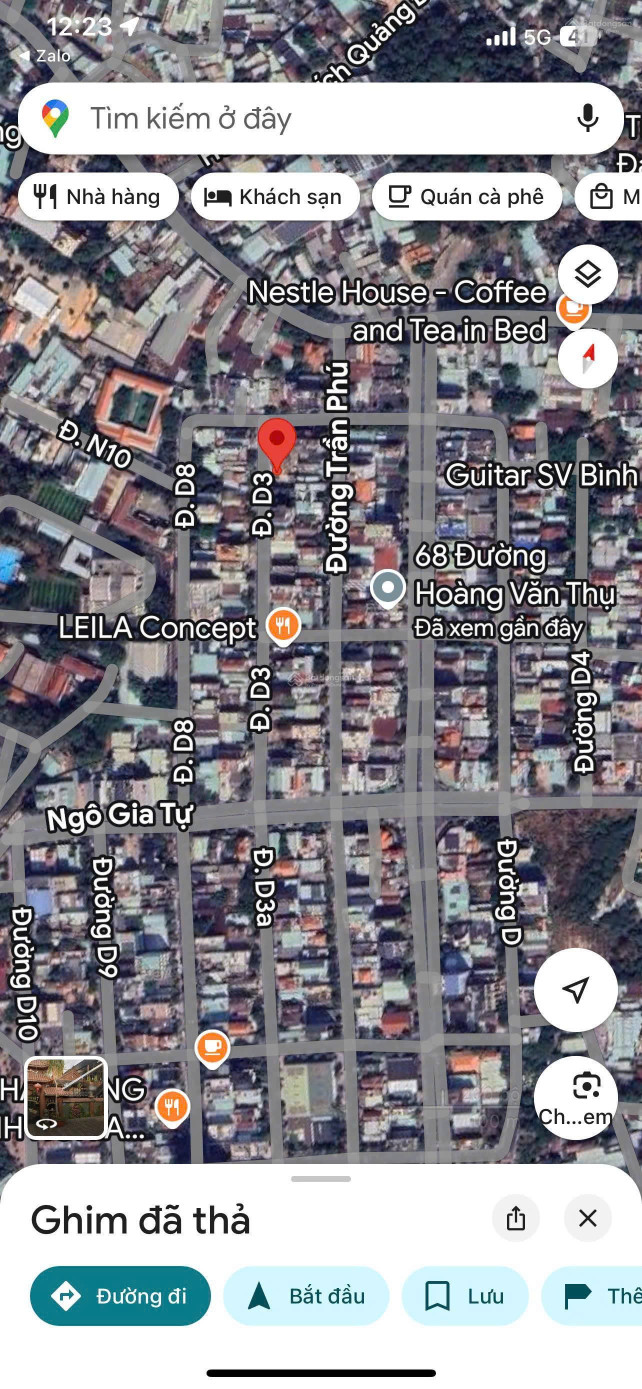Viewport: 642px width, 1389px height.
Task: Close the Ghim đã thả panel
Action: click(x=588, y=1218)
